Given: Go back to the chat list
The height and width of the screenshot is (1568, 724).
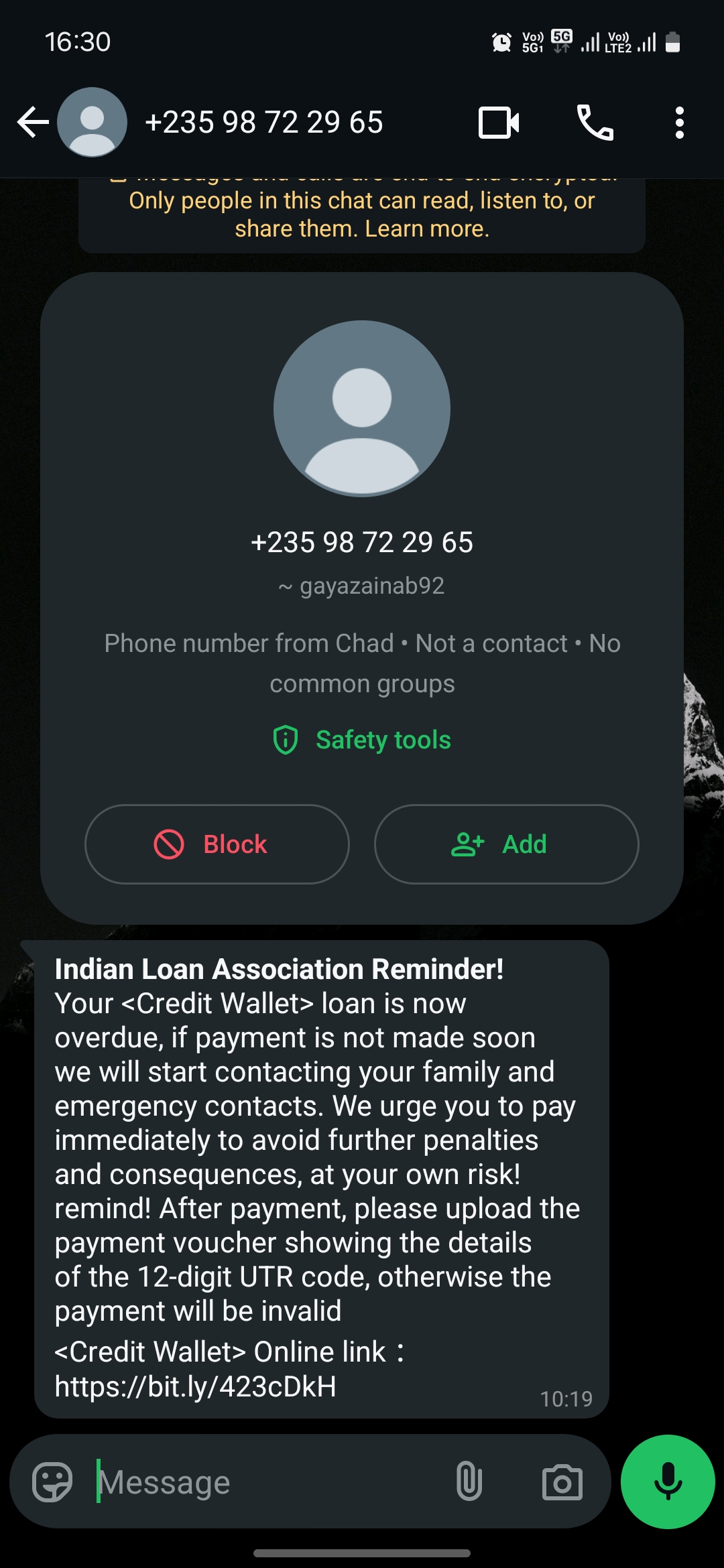Looking at the screenshot, I should click(x=32, y=123).
